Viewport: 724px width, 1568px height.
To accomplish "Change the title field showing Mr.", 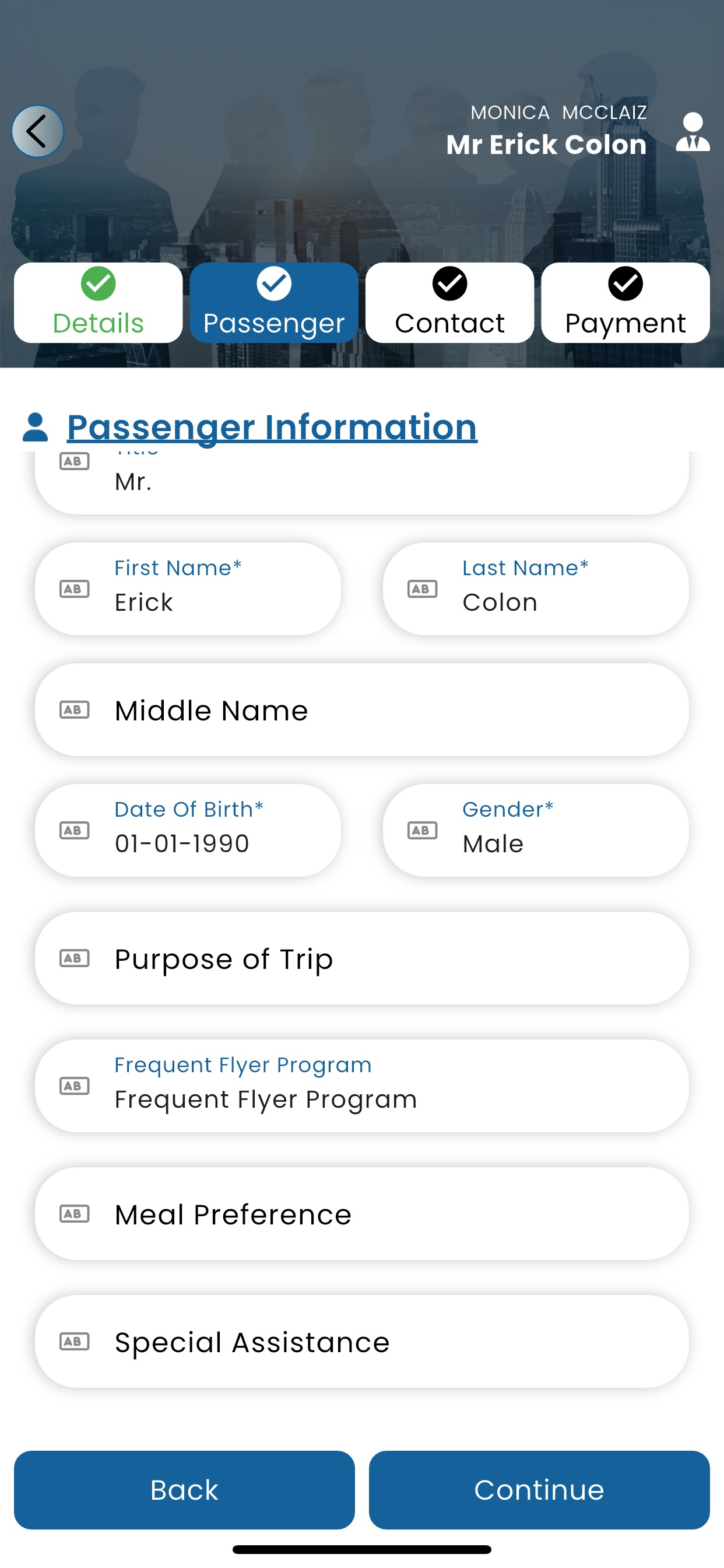I will [362, 482].
